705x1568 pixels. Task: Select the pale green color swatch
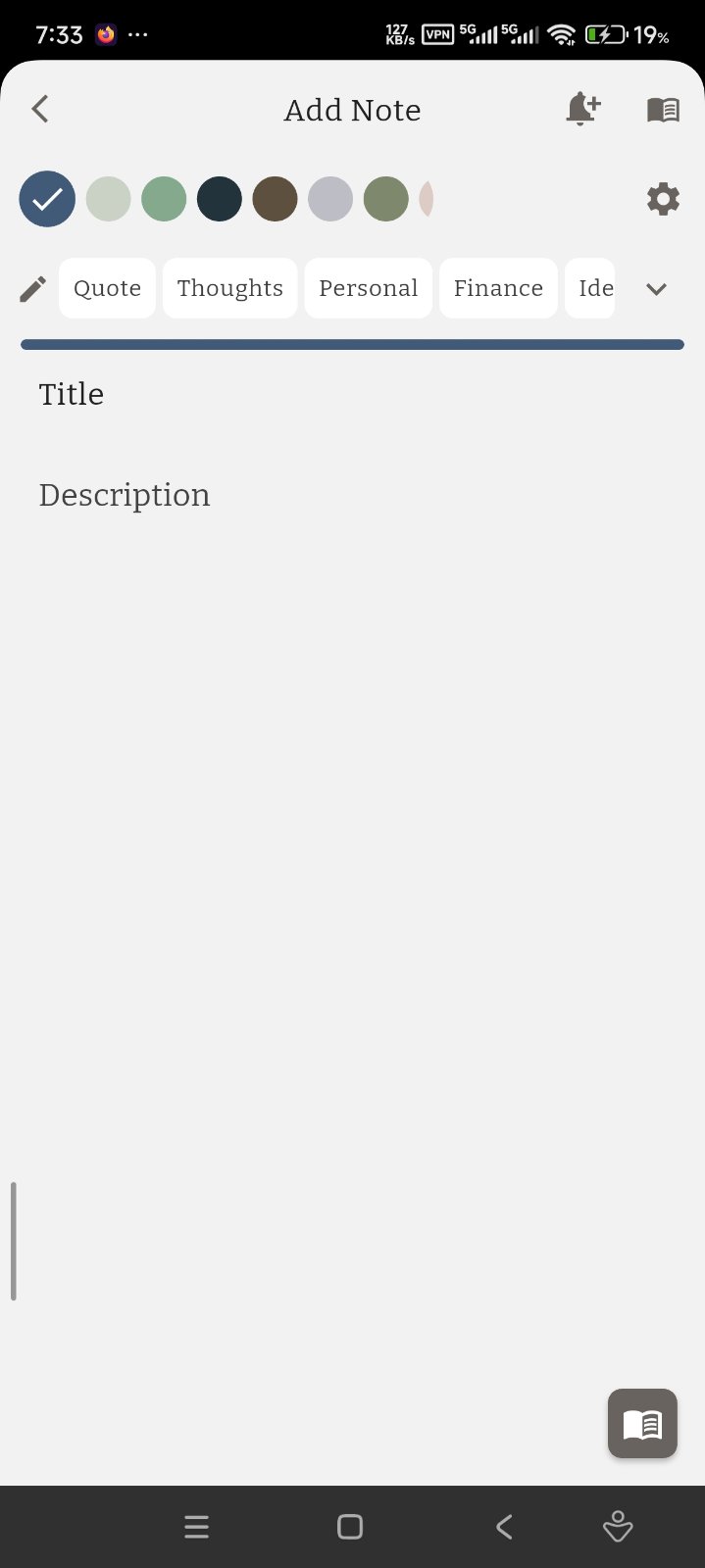(x=108, y=199)
